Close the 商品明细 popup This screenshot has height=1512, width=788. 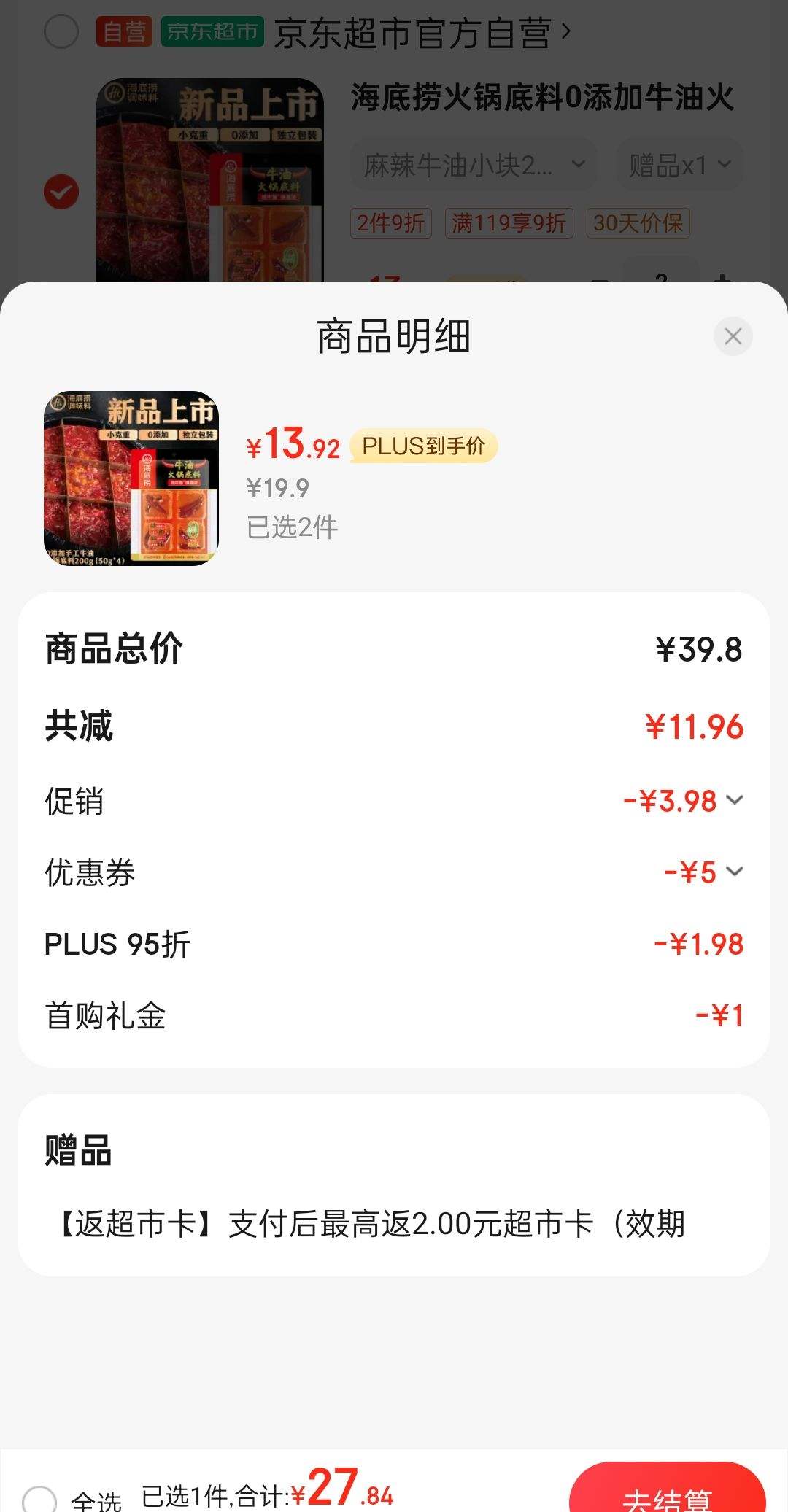pyautogui.click(x=733, y=336)
